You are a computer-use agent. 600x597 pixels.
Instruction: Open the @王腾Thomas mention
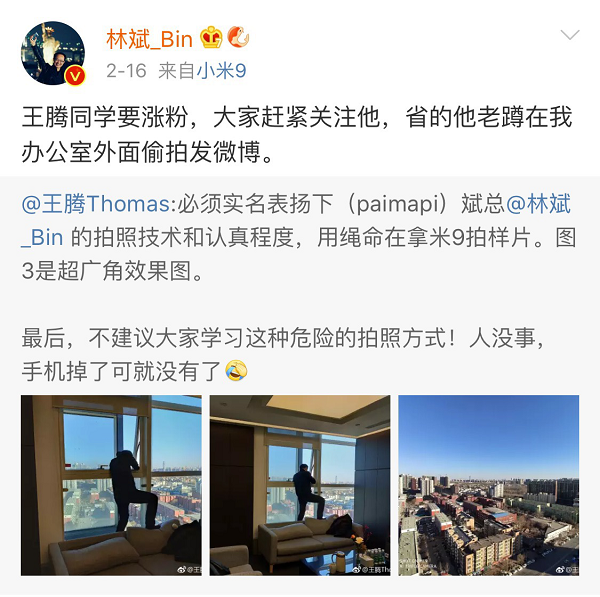click(97, 204)
